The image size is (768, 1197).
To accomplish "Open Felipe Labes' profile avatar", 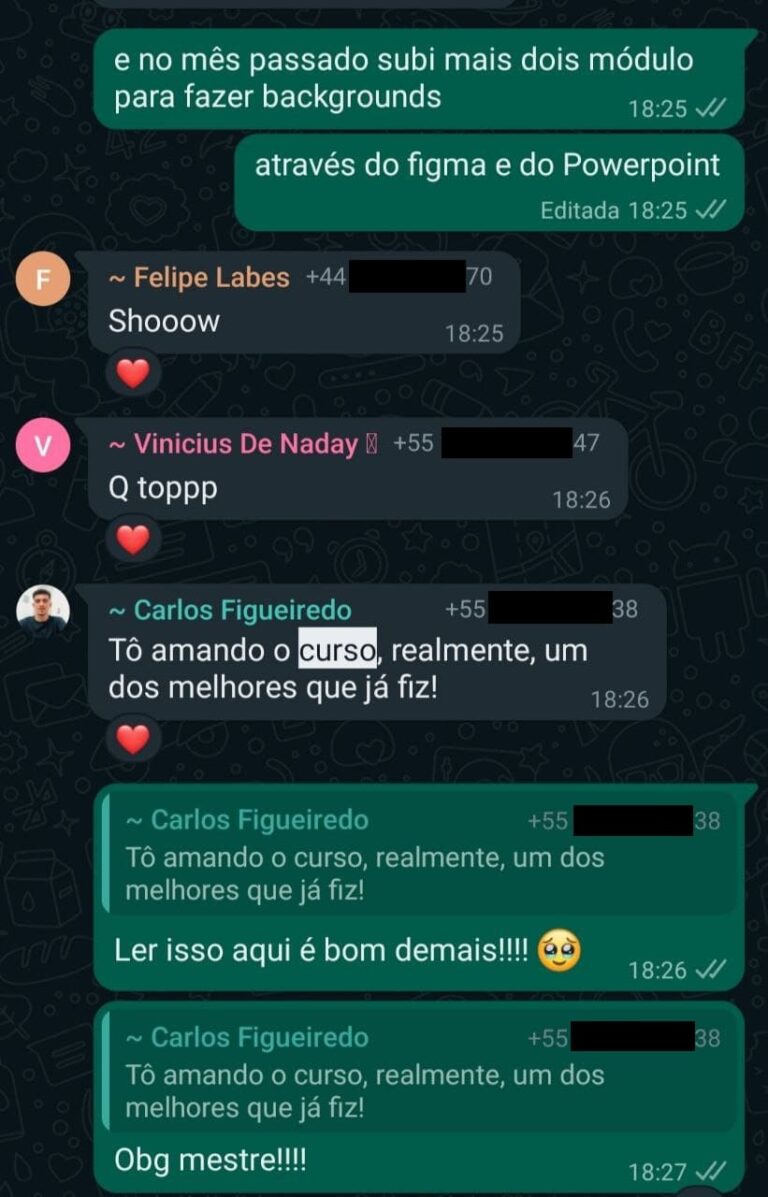I will [43, 279].
